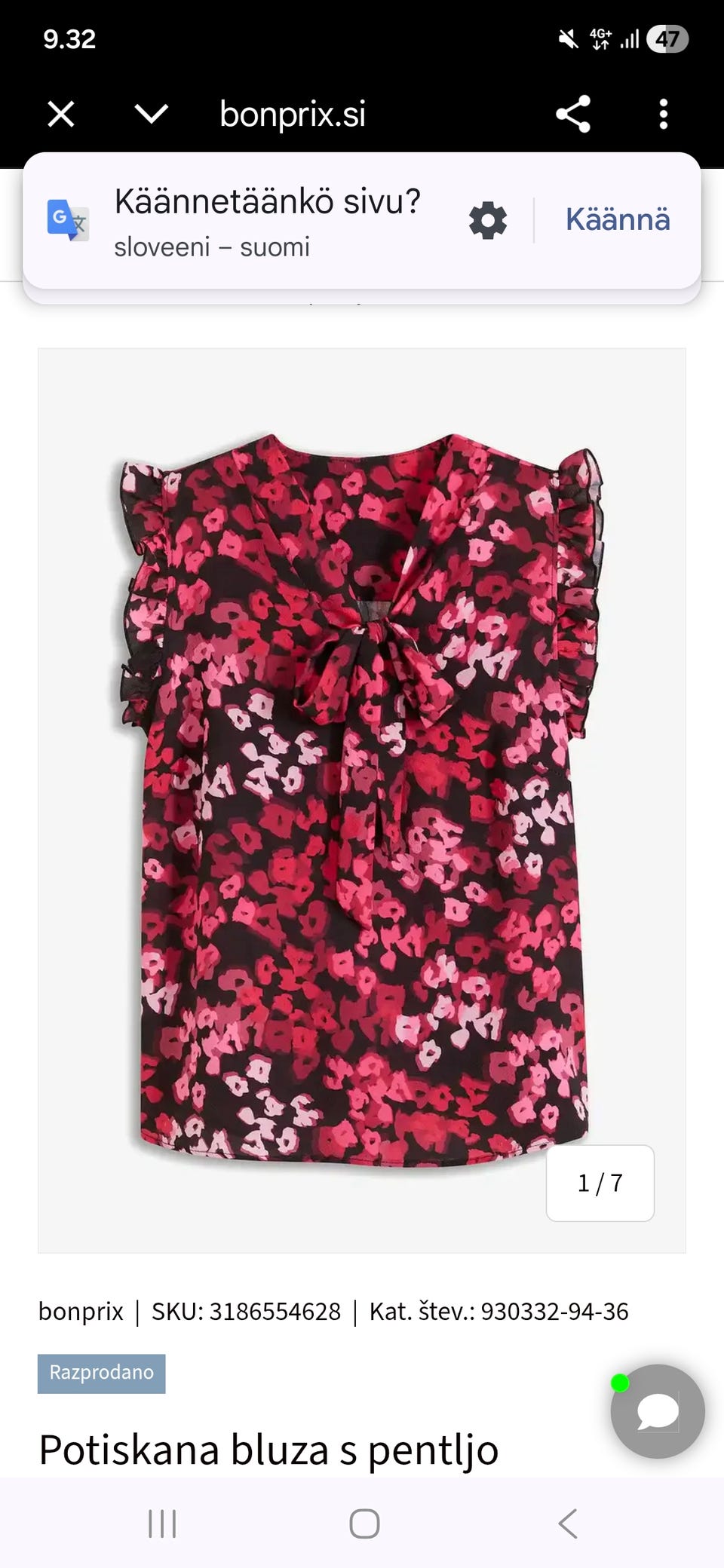The image size is (724, 1568).
Task: Share the bonprix.si page
Action: pos(572,115)
